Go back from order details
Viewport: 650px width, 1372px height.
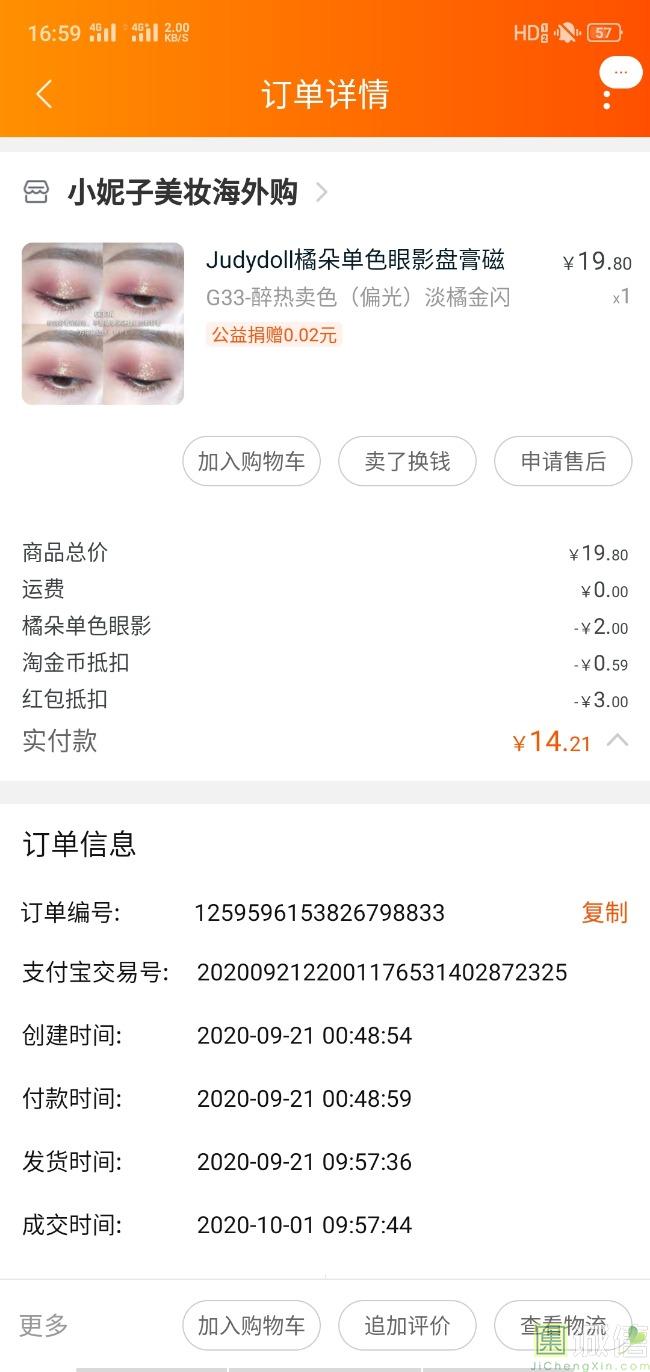pos(43,95)
